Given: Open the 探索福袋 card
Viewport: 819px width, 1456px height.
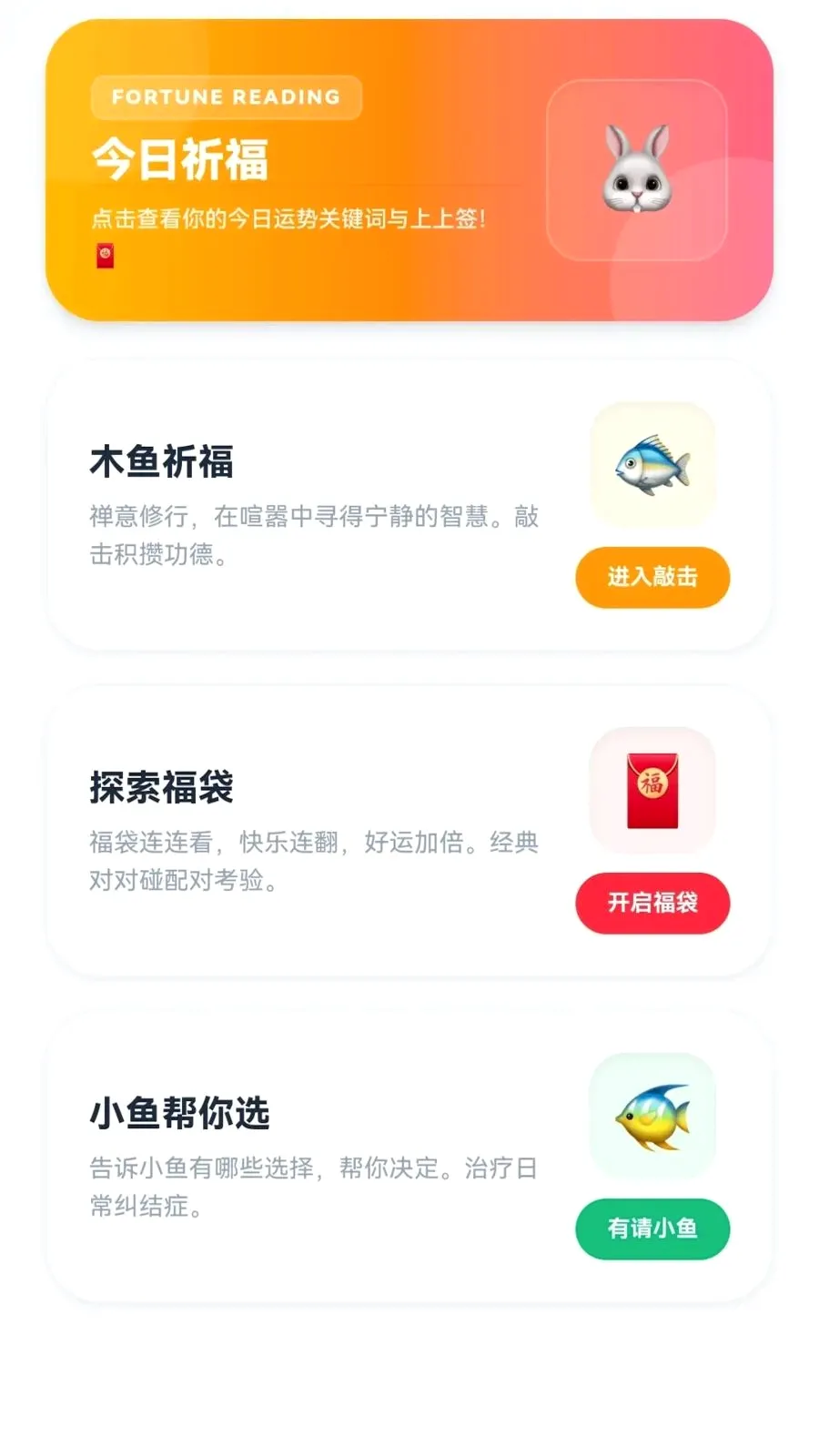Looking at the screenshot, I should pos(409,832).
